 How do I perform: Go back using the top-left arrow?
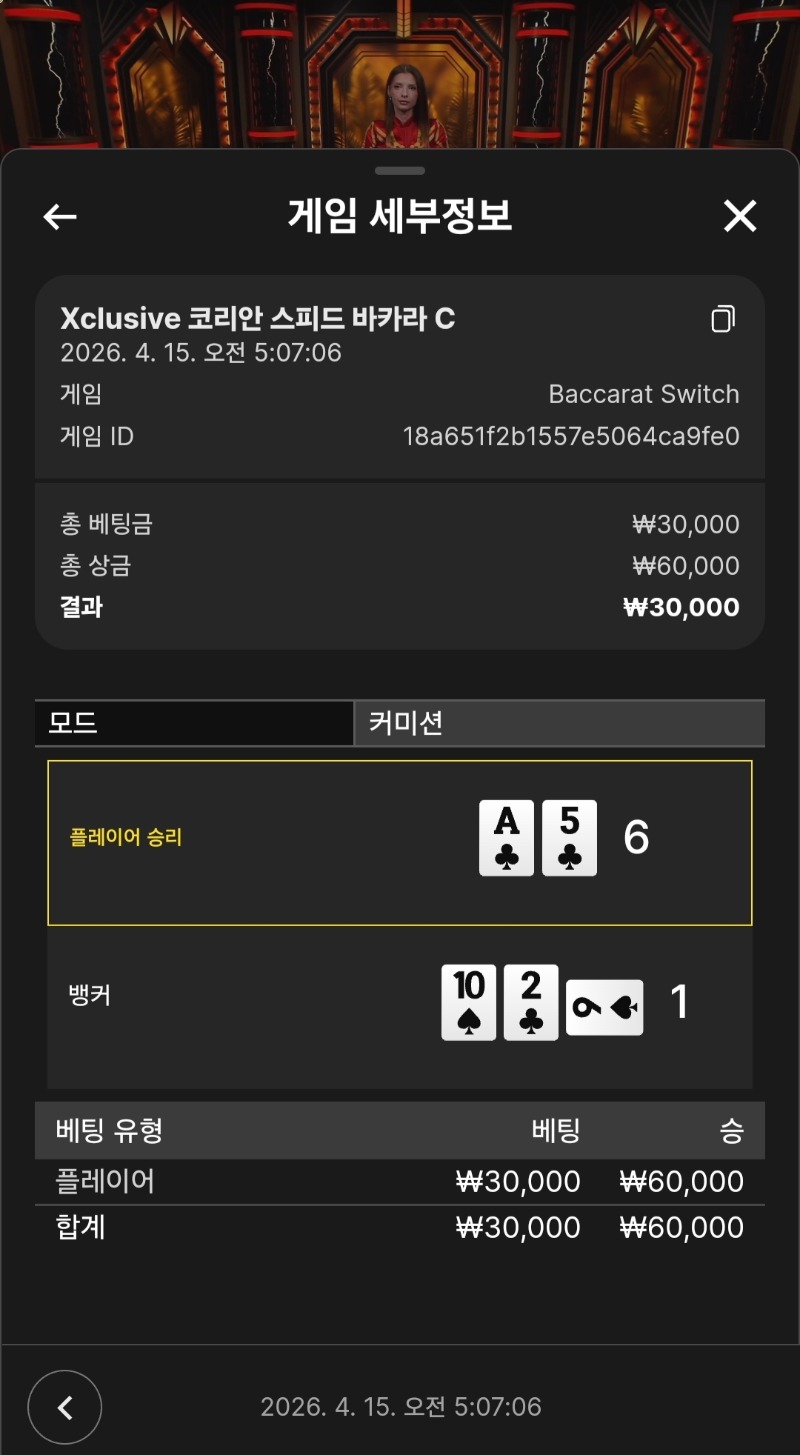coord(60,216)
